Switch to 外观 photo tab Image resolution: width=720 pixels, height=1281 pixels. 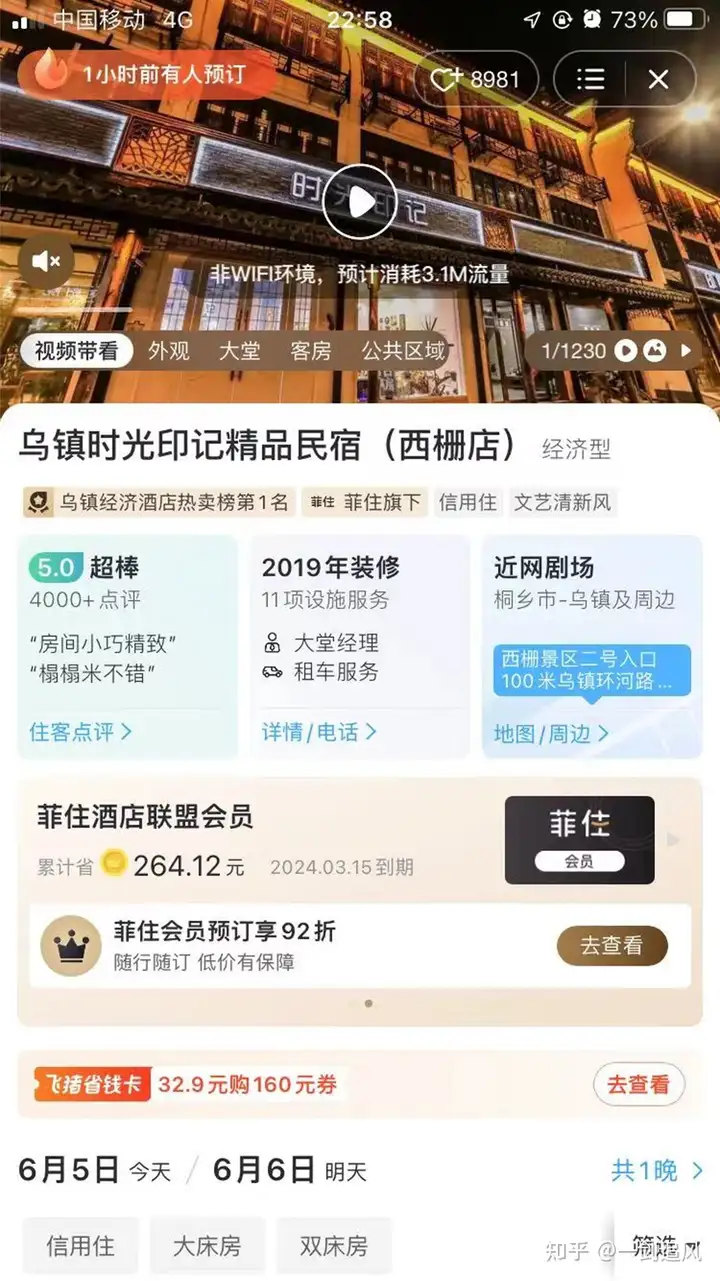tap(169, 351)
